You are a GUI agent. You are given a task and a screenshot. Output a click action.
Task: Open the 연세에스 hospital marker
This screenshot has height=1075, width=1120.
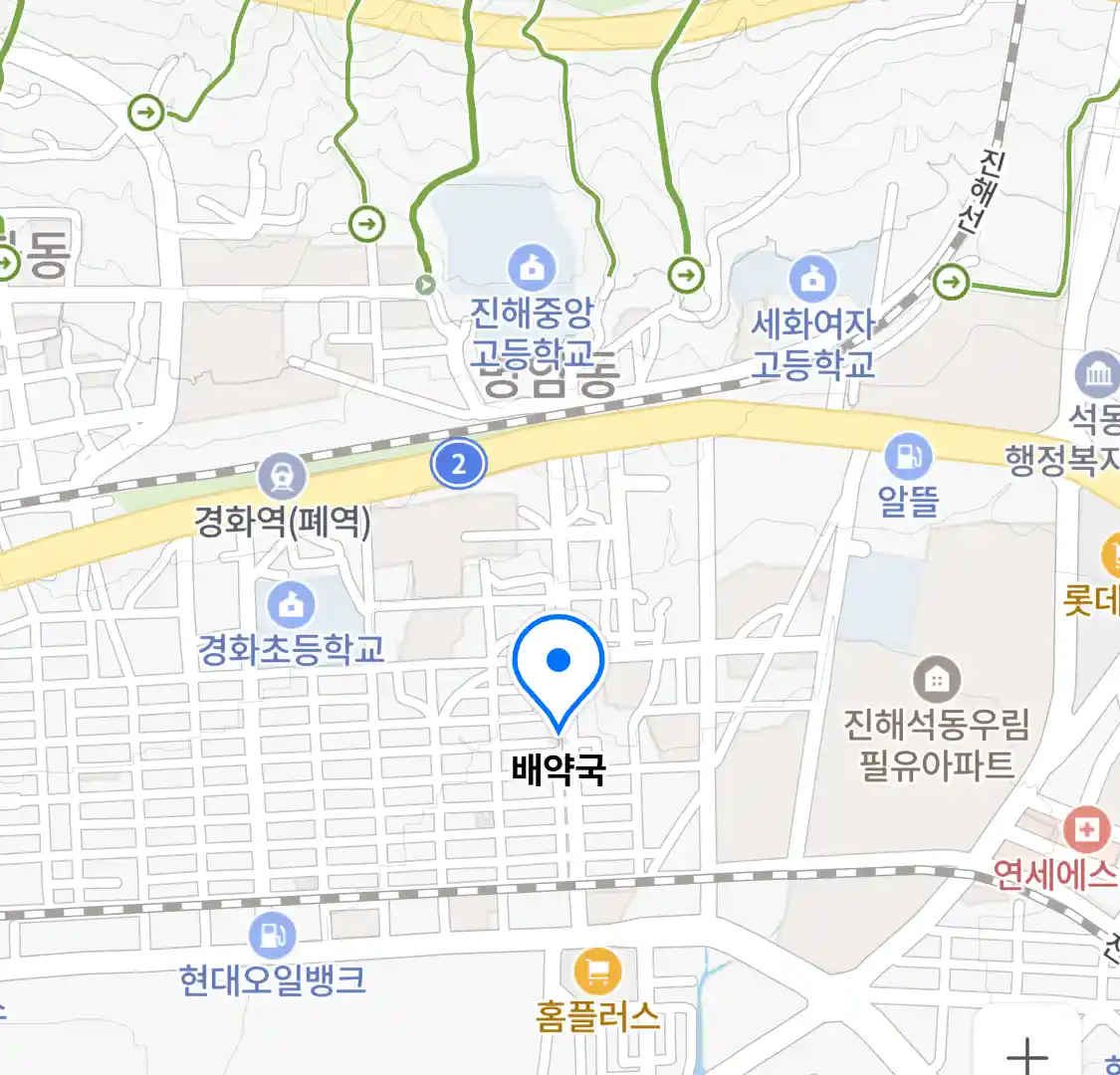1085,829
